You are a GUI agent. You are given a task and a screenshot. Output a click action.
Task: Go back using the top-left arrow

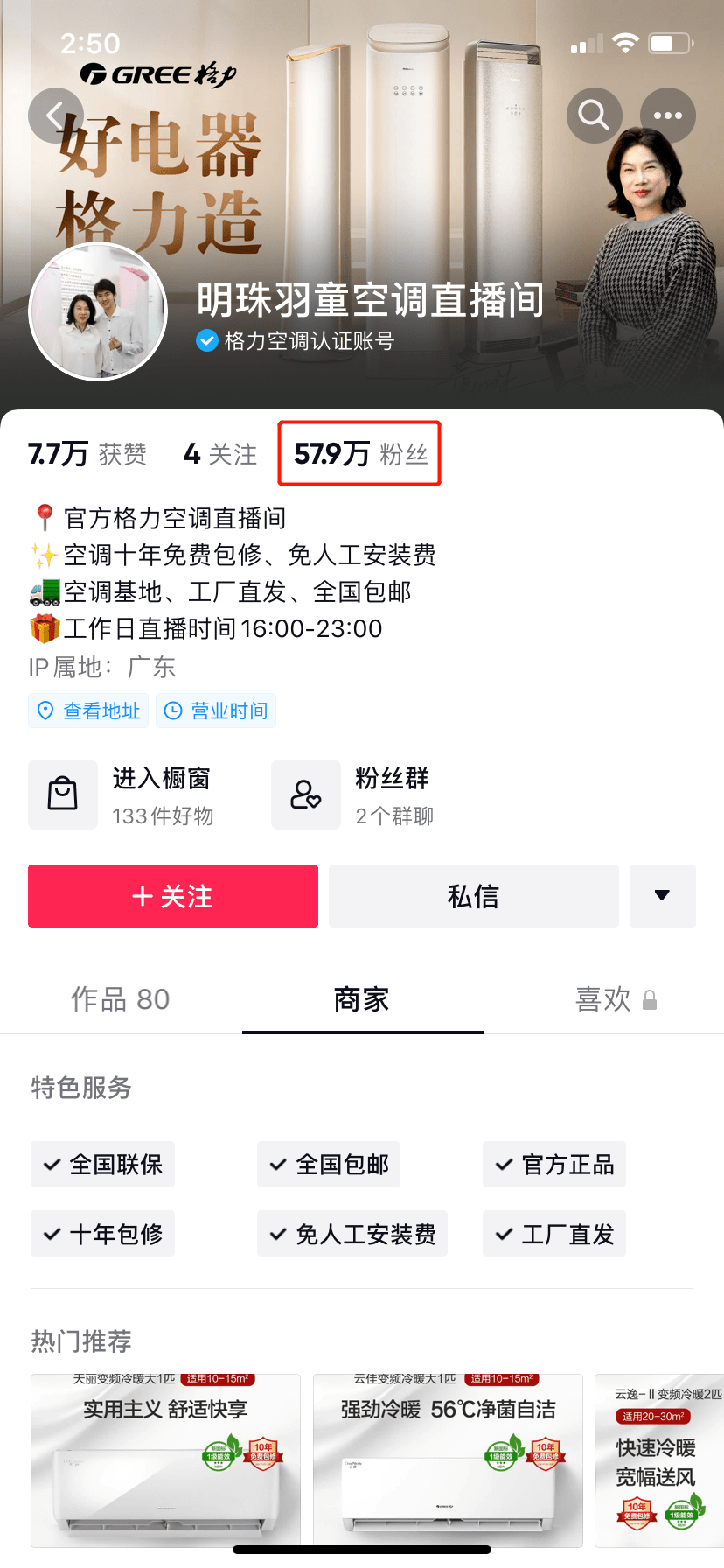point(55,115)
